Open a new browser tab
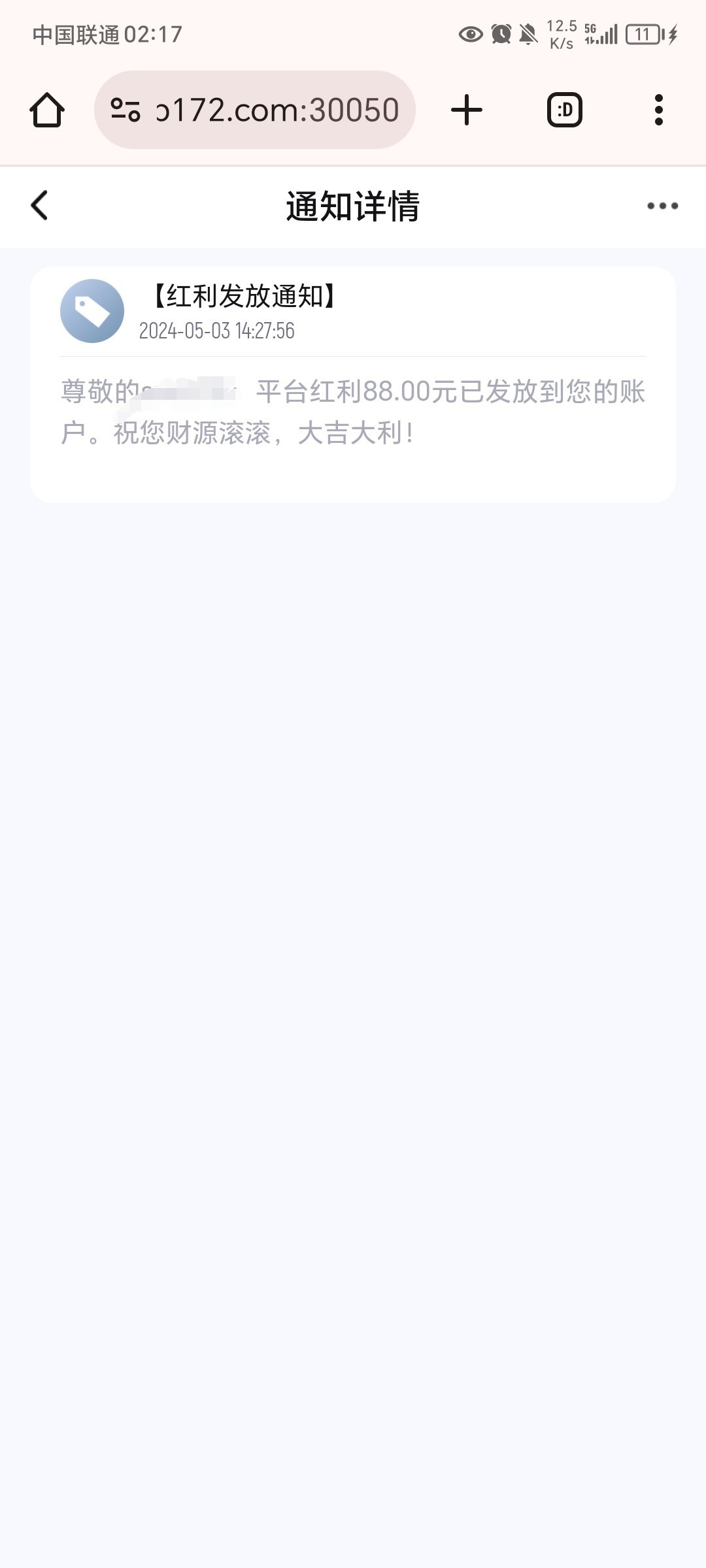This screenshot has height=1568, width=706. pyautogui.click(x=467, y=110)
